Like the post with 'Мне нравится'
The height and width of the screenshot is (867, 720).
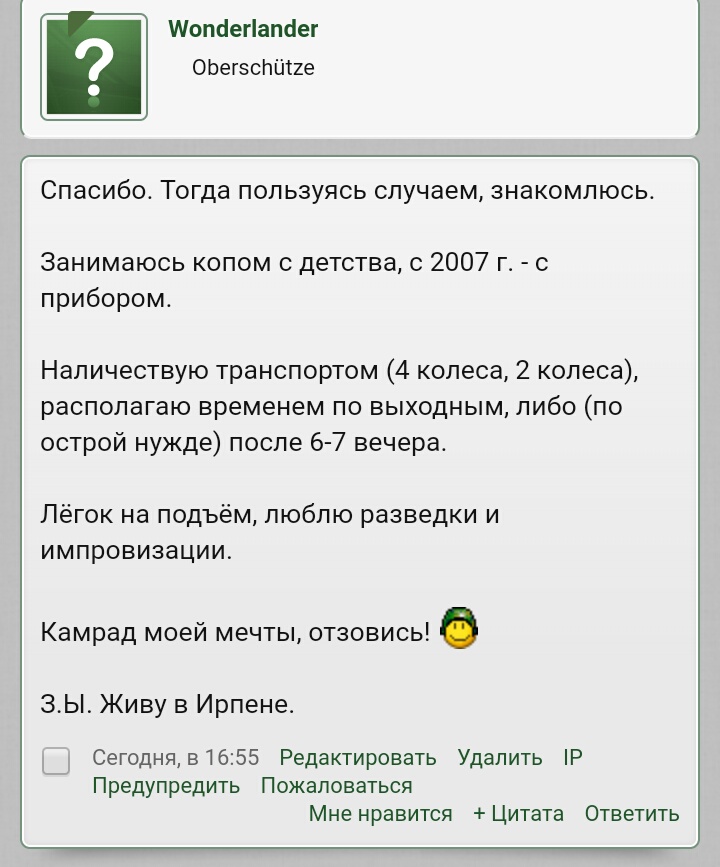(380, 814)
